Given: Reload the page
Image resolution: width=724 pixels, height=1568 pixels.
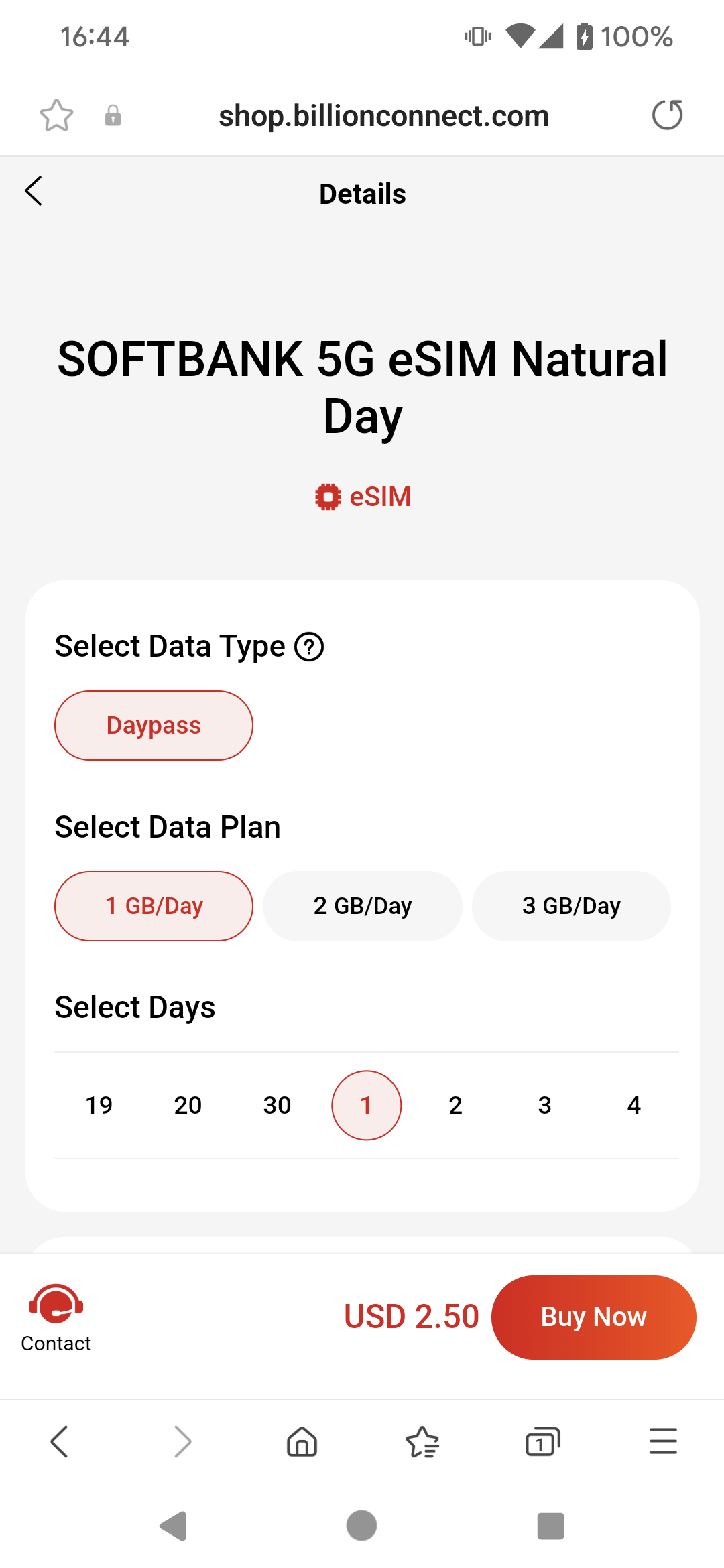Looking at the screenshot, I should [667, 115].
